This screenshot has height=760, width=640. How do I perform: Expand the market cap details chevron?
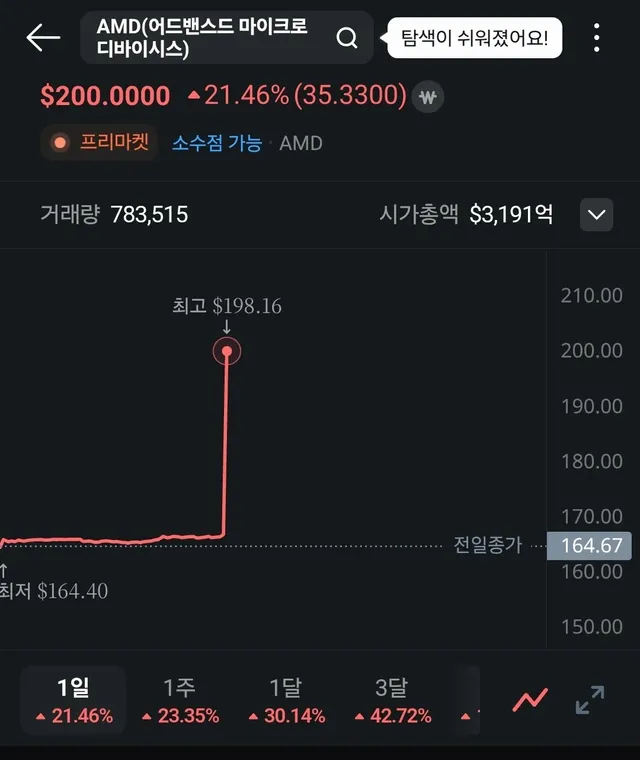tap(597, 214)
